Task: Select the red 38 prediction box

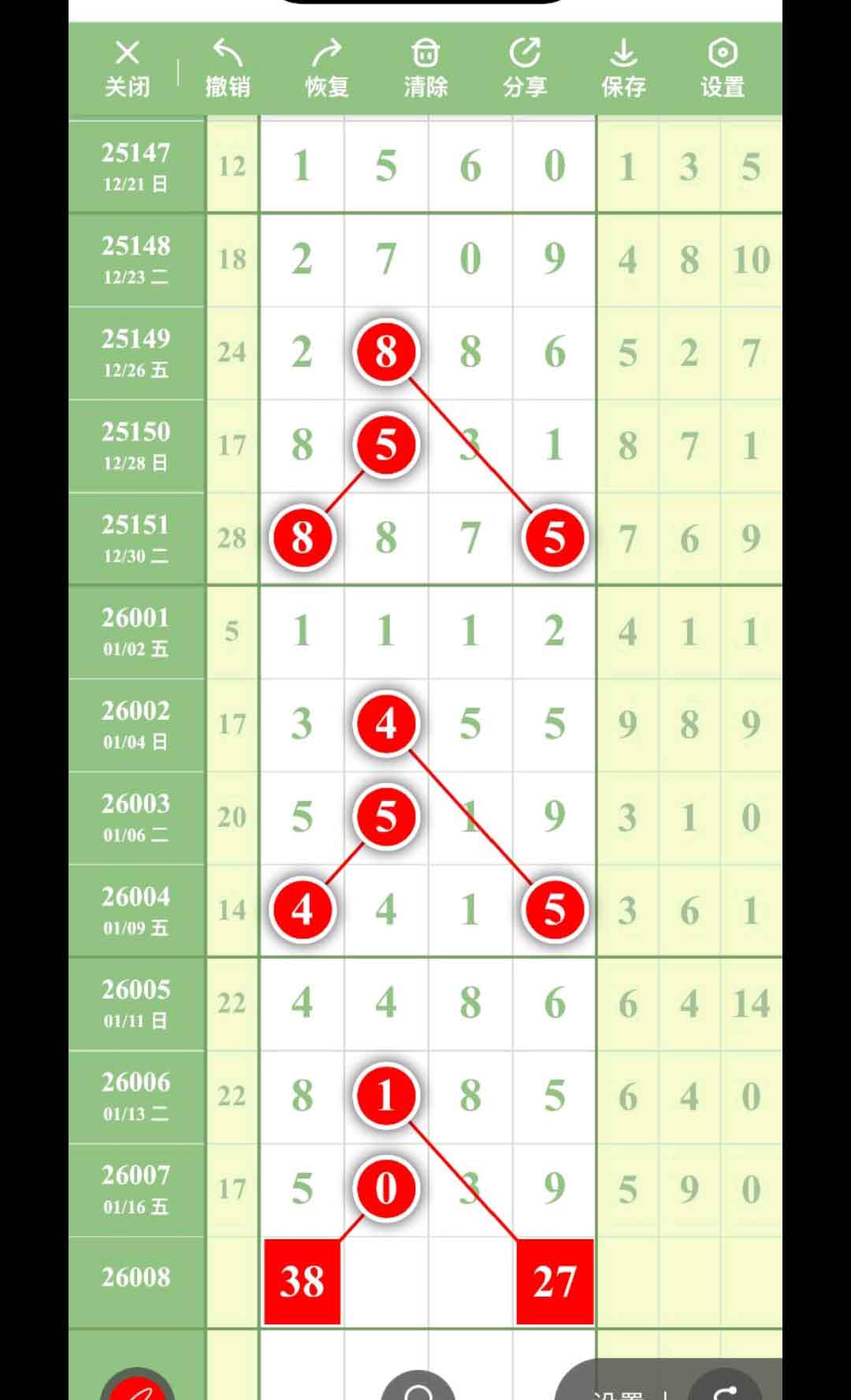Action: pyautogui.click(x=303, y=1281)
